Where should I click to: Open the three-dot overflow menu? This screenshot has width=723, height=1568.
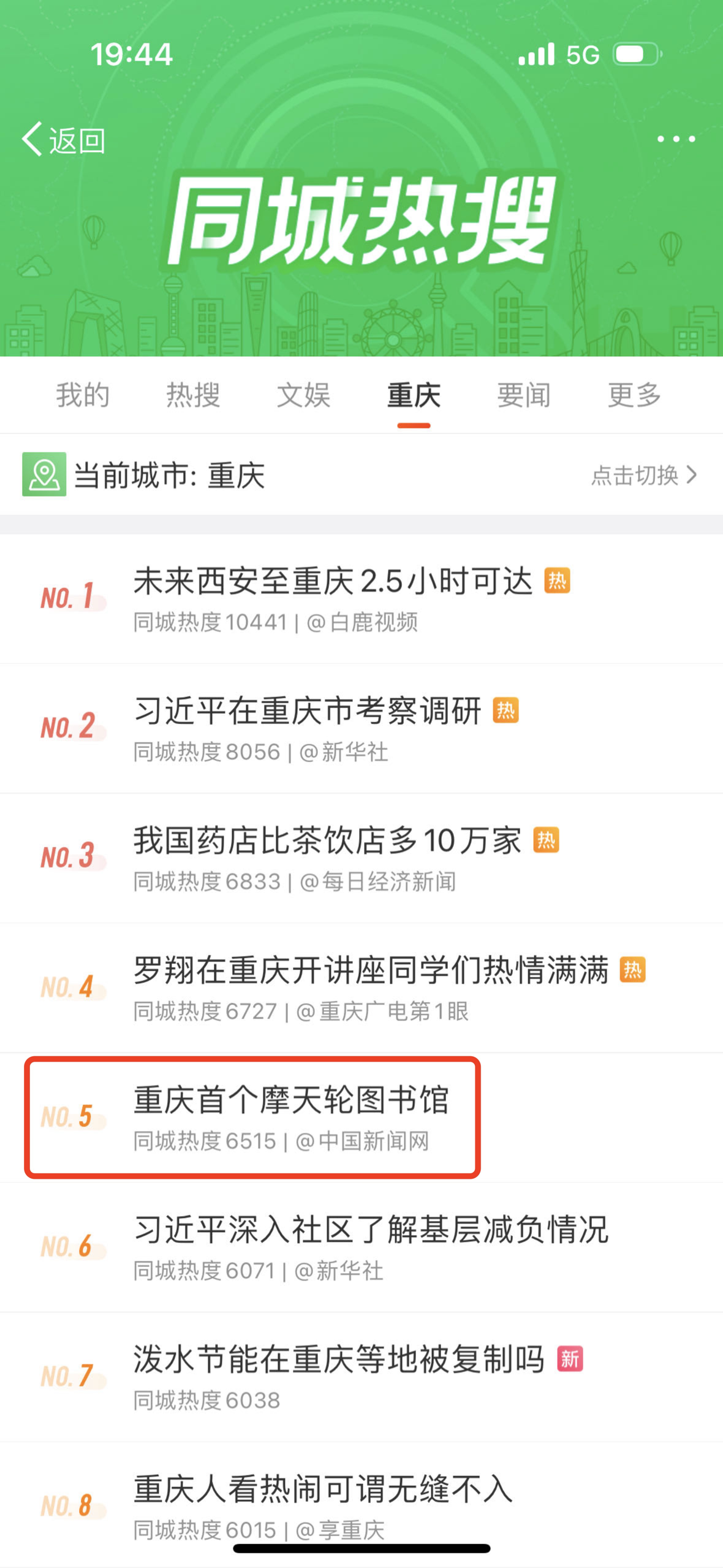pyautogui.click(x=676, y=139)
